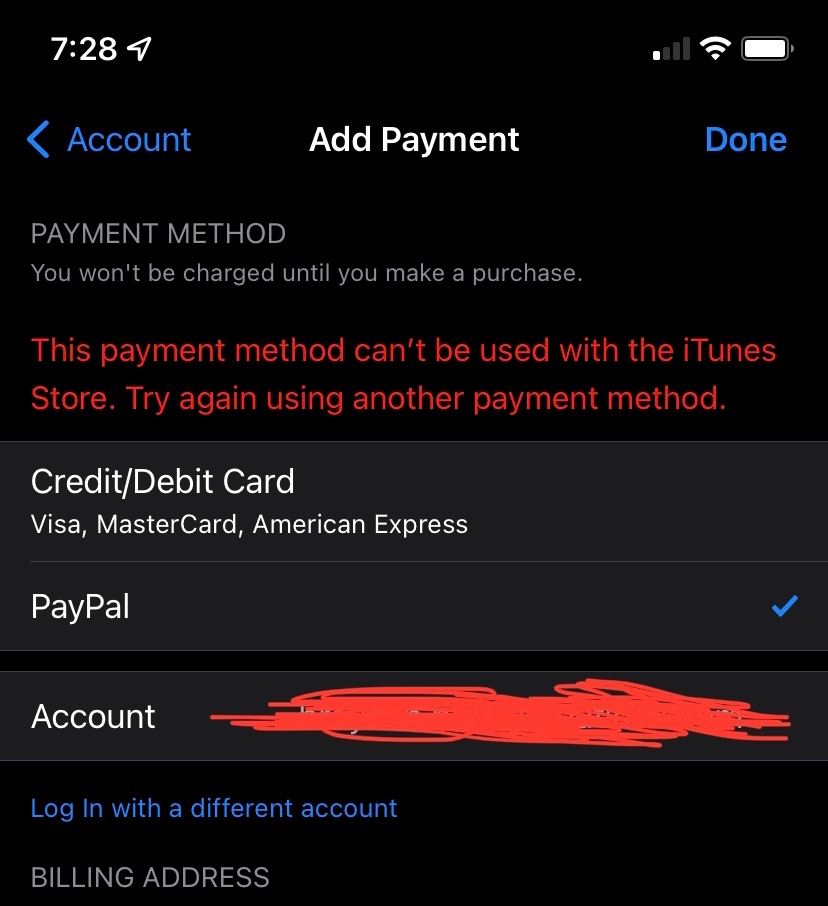Viewport: 828px width, 906px height.
Task: Tap the back chevron icon
Action: [37, 141]
